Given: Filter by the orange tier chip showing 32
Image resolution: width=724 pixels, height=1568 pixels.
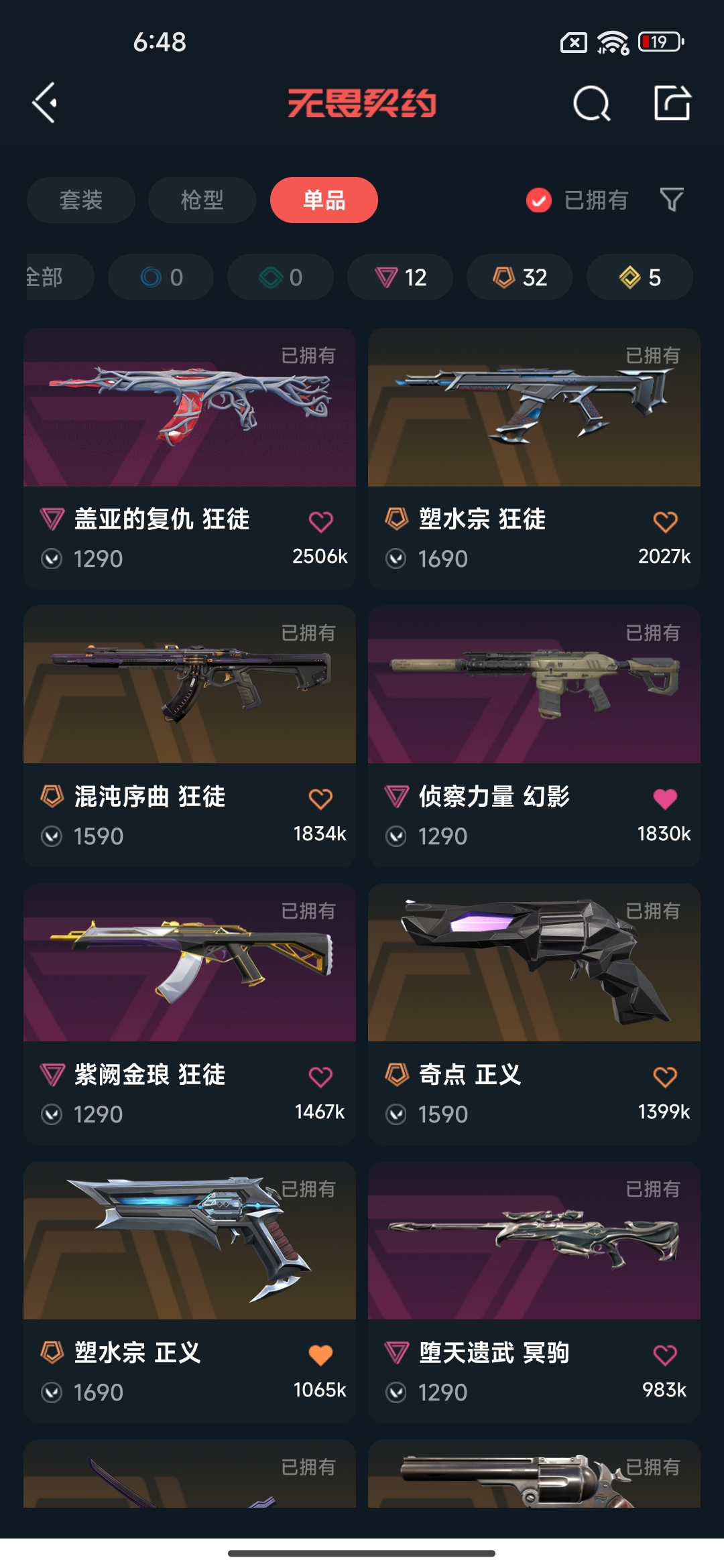Looking at the screenshot, I should (x=520, y=277).
